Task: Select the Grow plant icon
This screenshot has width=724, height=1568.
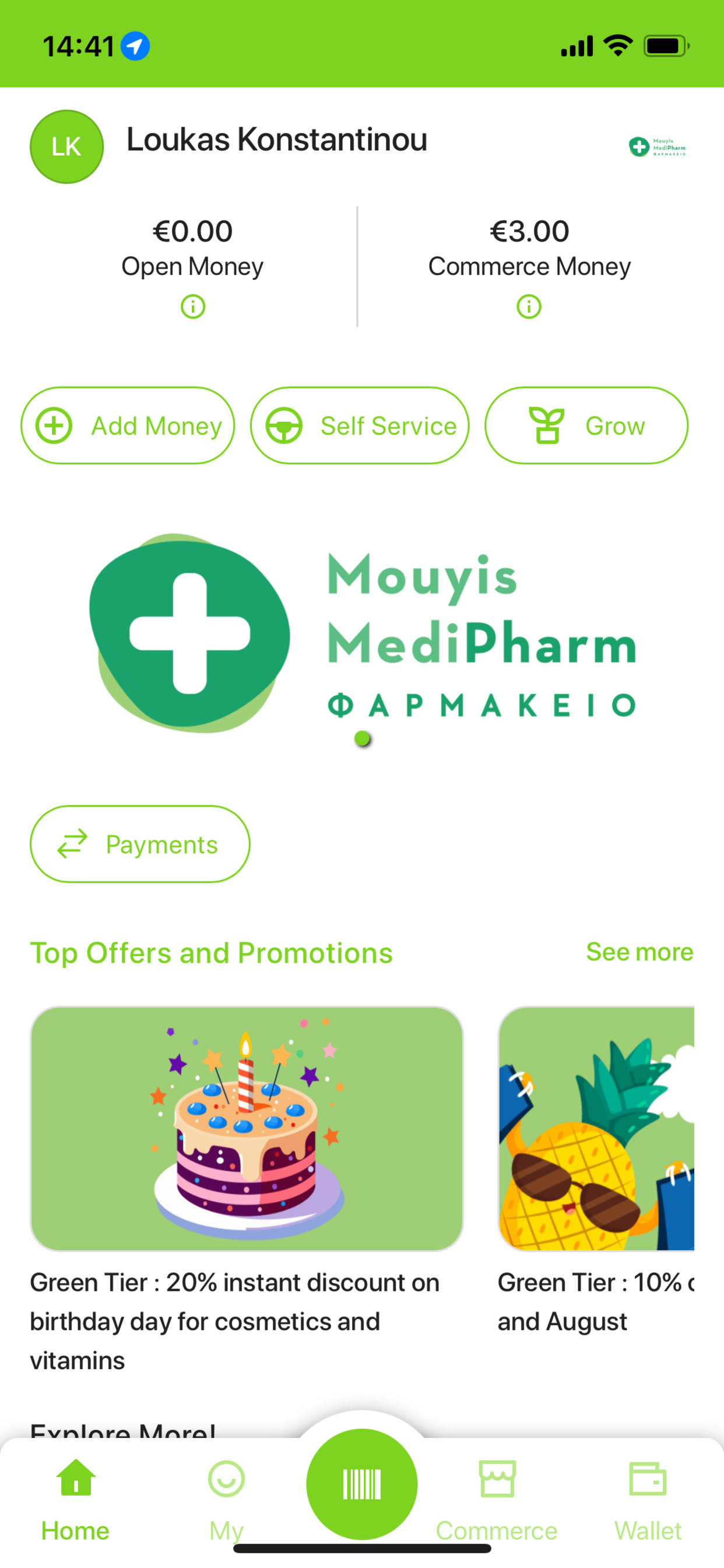Action: coord(547,425)
